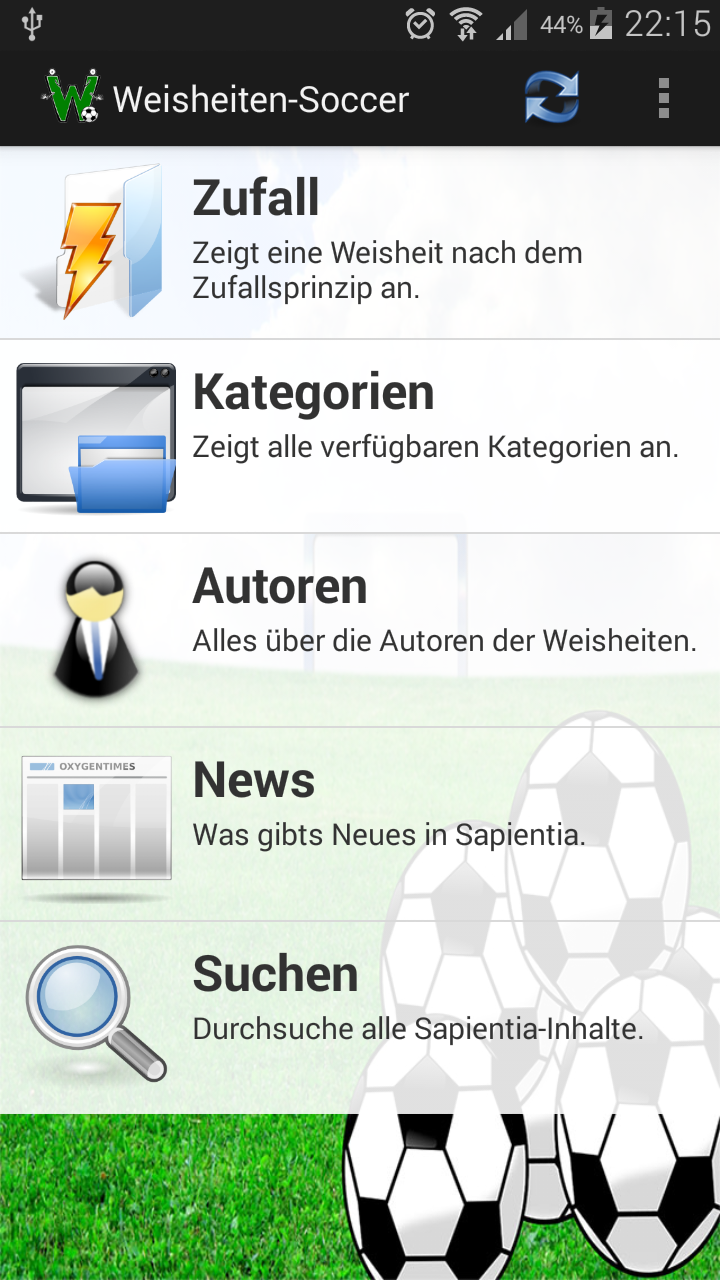Screen dimensions: 720x1280
Task: Open Zufall for a random wisdom
Action: (360, 244)
